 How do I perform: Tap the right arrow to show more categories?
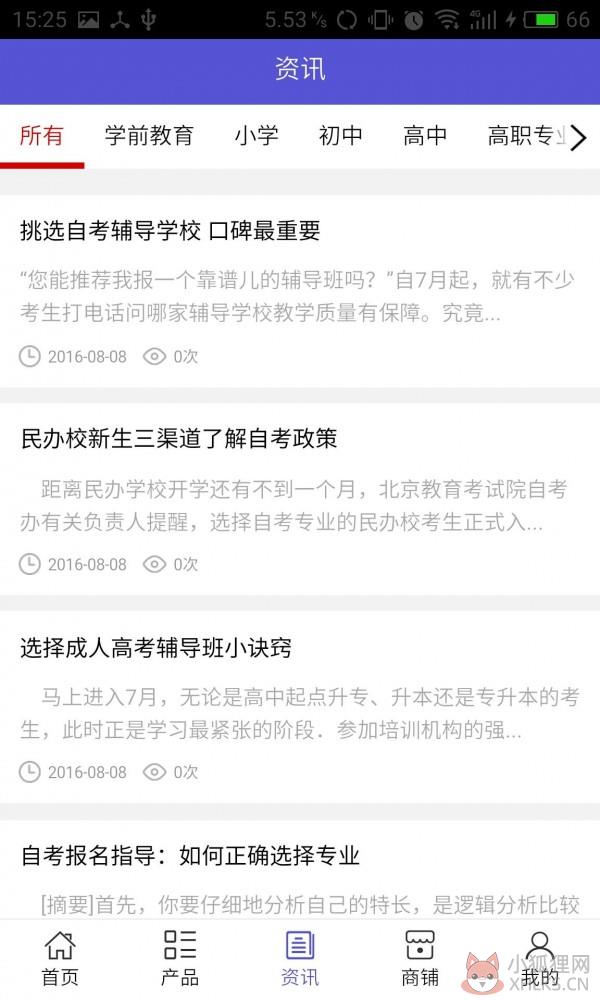(578, 137)
